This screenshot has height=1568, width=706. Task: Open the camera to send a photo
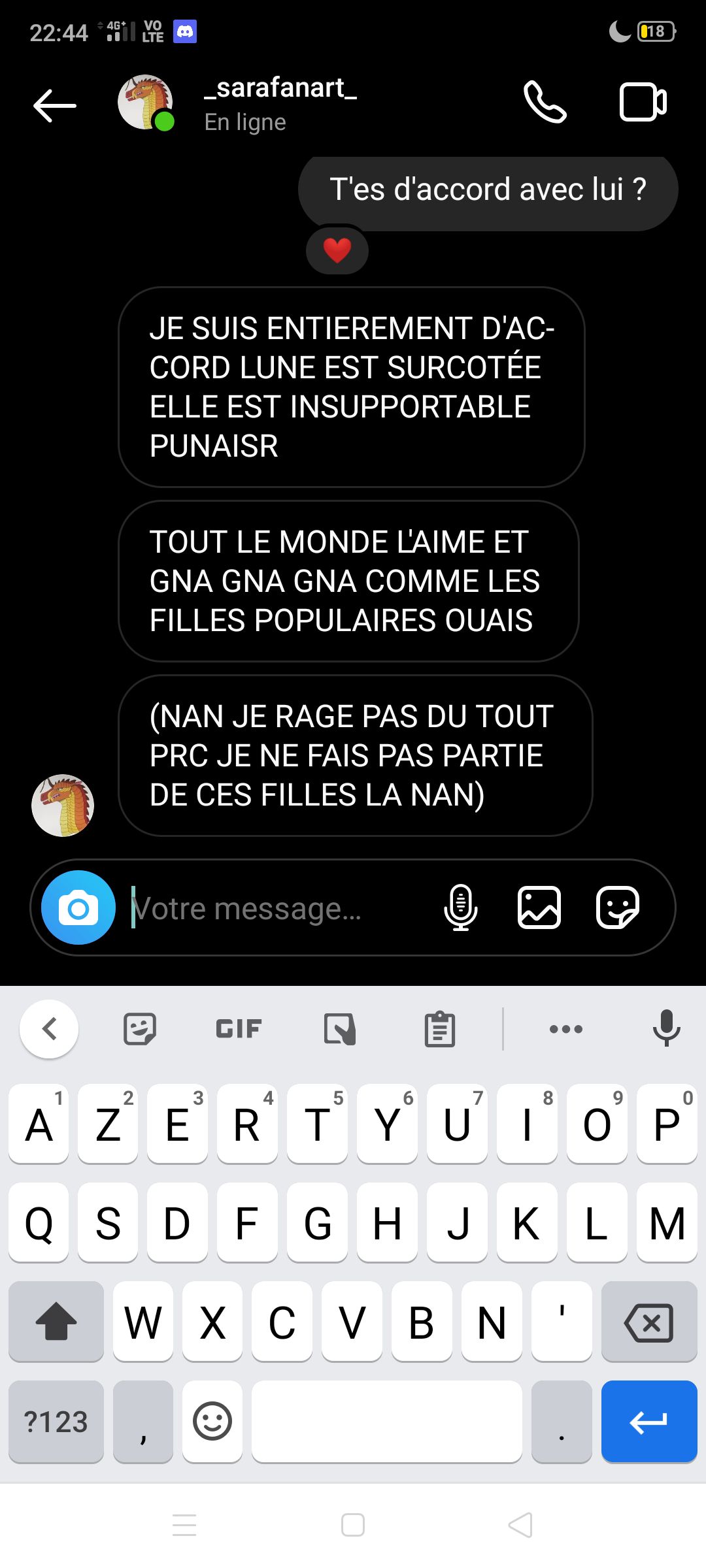pyautogui.click(x=78, y=907)
